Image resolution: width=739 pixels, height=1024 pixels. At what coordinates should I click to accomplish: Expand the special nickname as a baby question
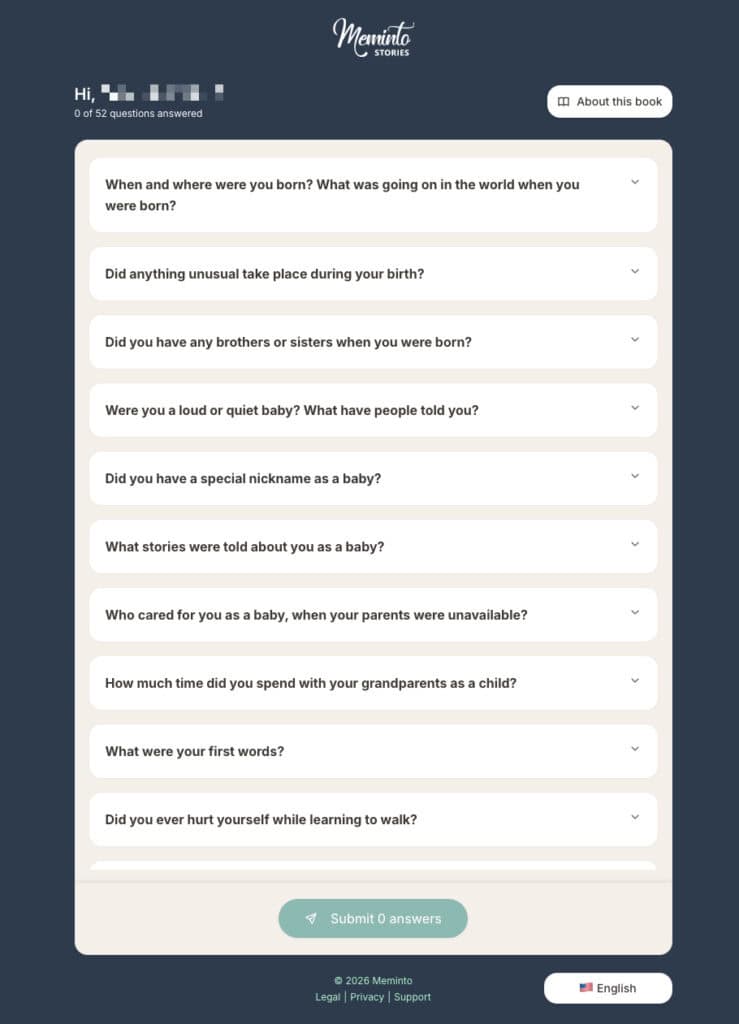[372, 478]
